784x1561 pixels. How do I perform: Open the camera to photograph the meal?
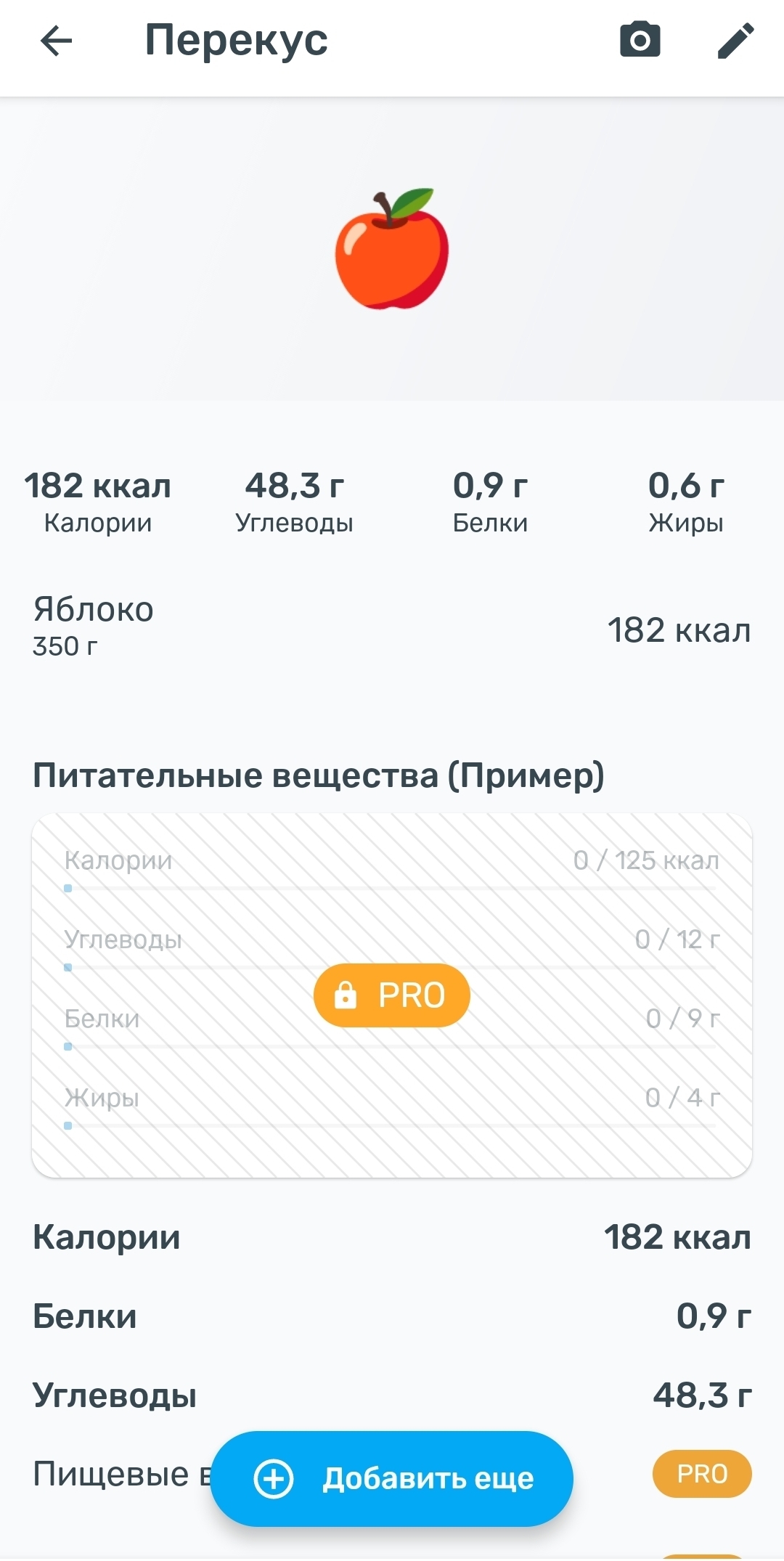point(640,40)
